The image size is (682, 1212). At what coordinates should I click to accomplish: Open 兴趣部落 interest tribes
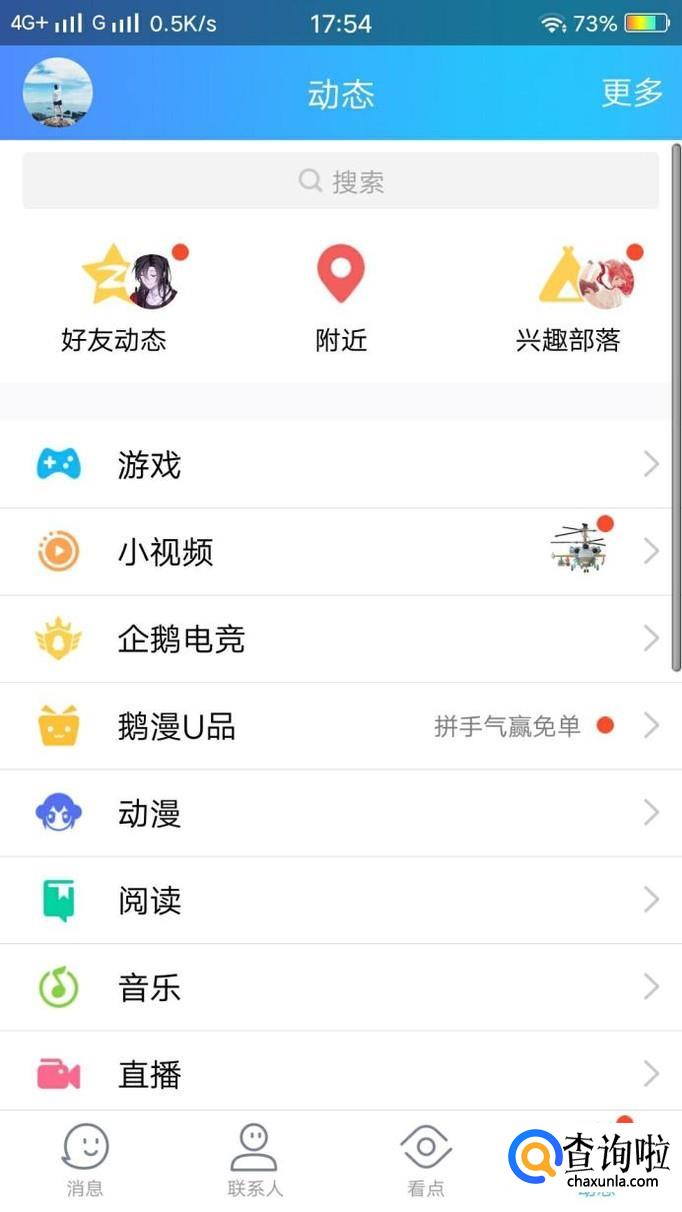[x=568, y=298]
